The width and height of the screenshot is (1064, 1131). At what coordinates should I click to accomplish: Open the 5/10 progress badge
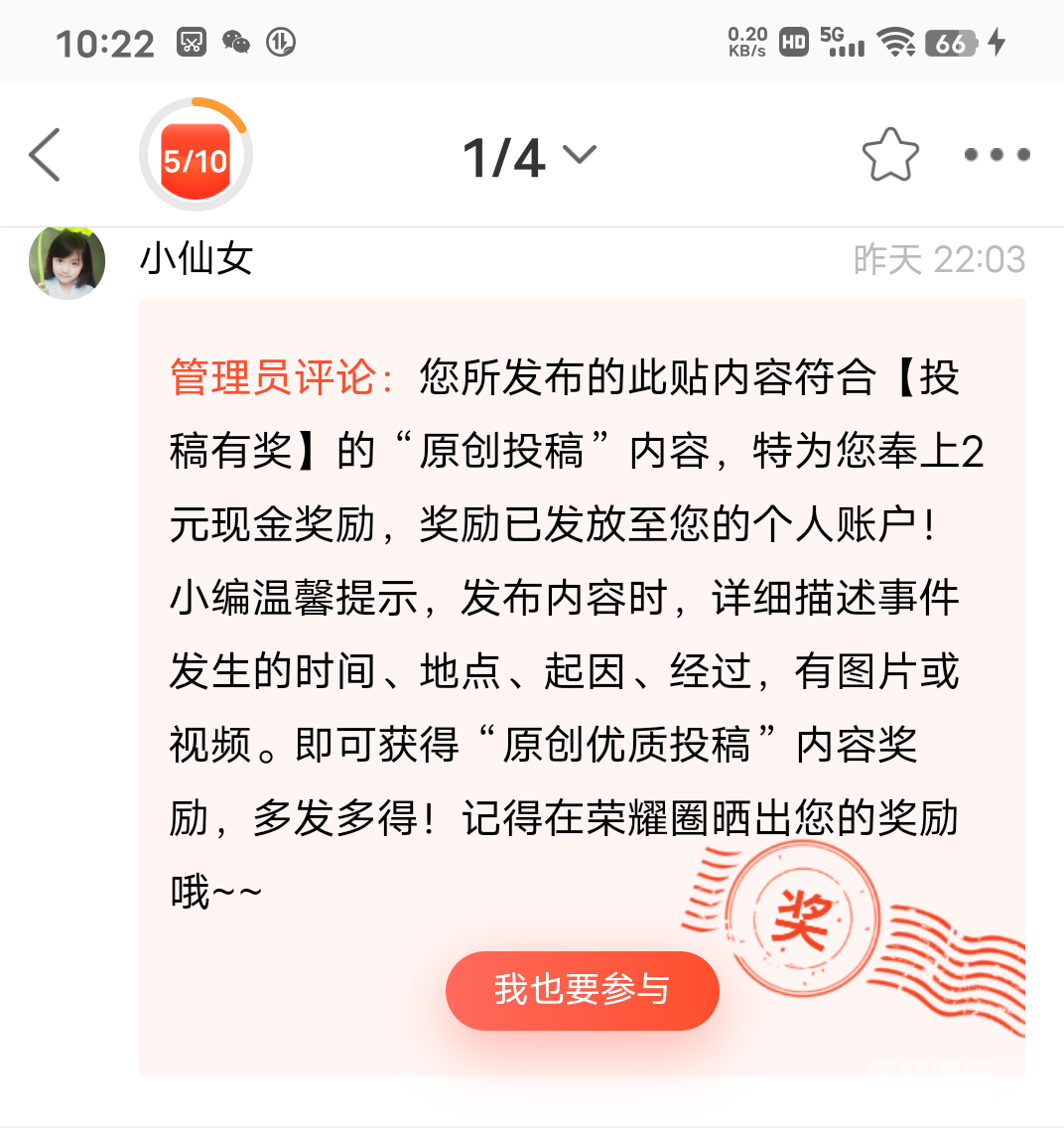pos(196,157)
